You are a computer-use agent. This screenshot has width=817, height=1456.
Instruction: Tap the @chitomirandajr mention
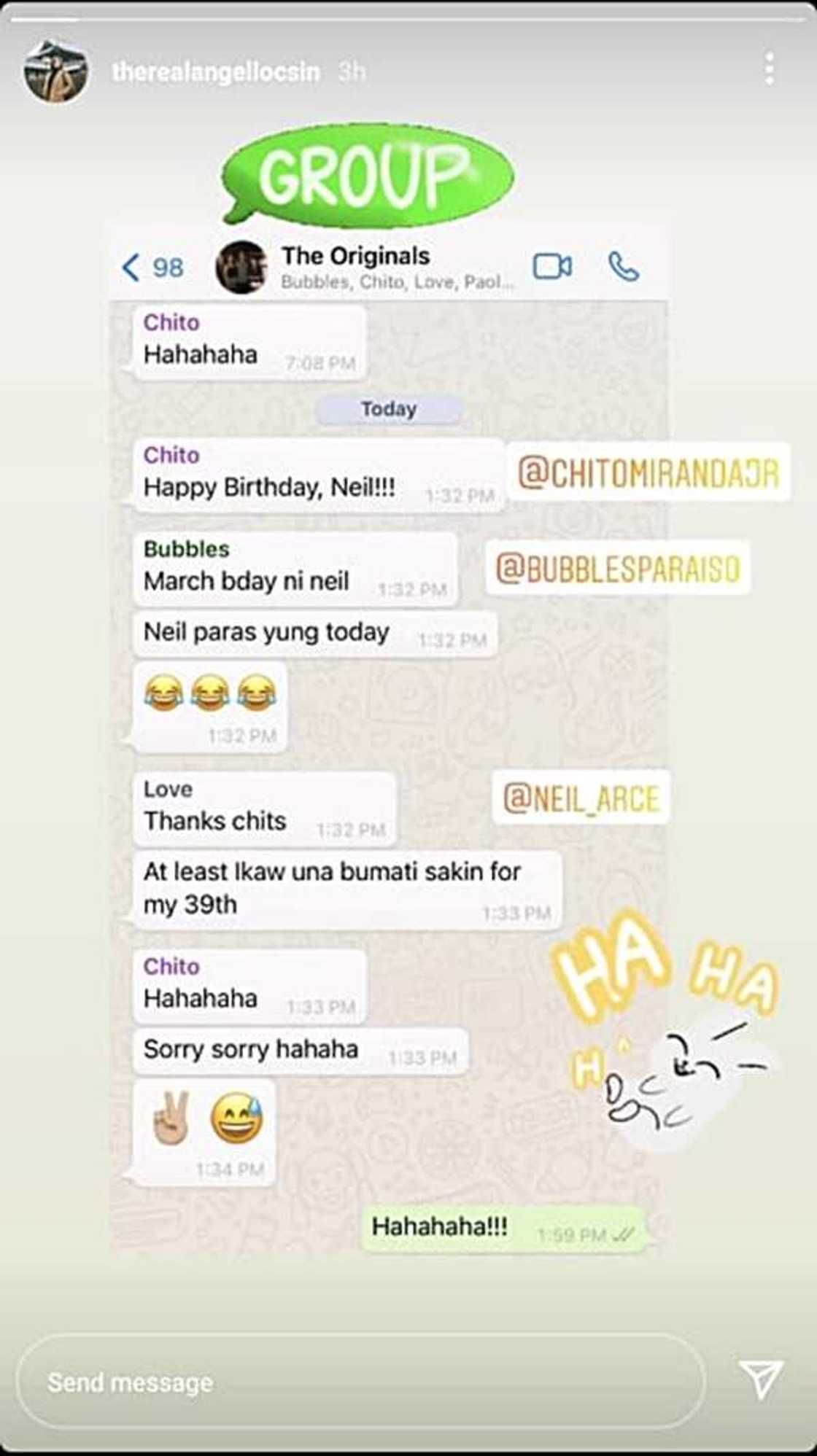click(648, 472)
